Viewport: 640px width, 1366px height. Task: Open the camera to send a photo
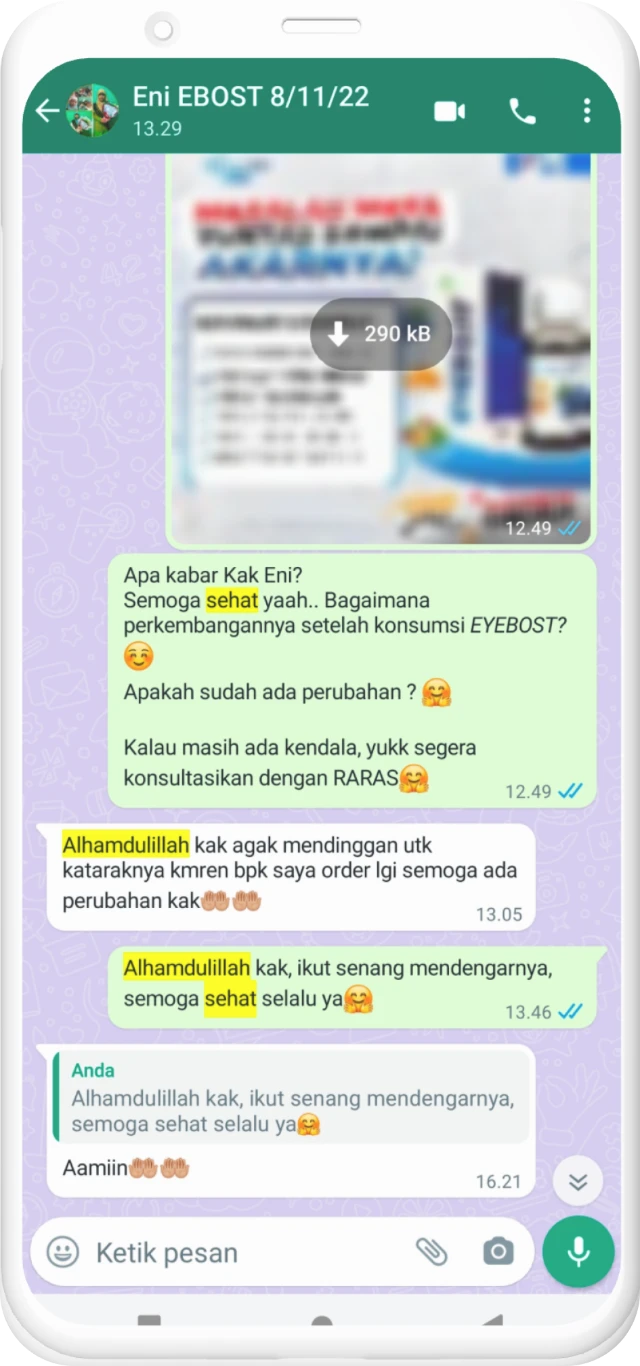click(x=497, y=1251)
